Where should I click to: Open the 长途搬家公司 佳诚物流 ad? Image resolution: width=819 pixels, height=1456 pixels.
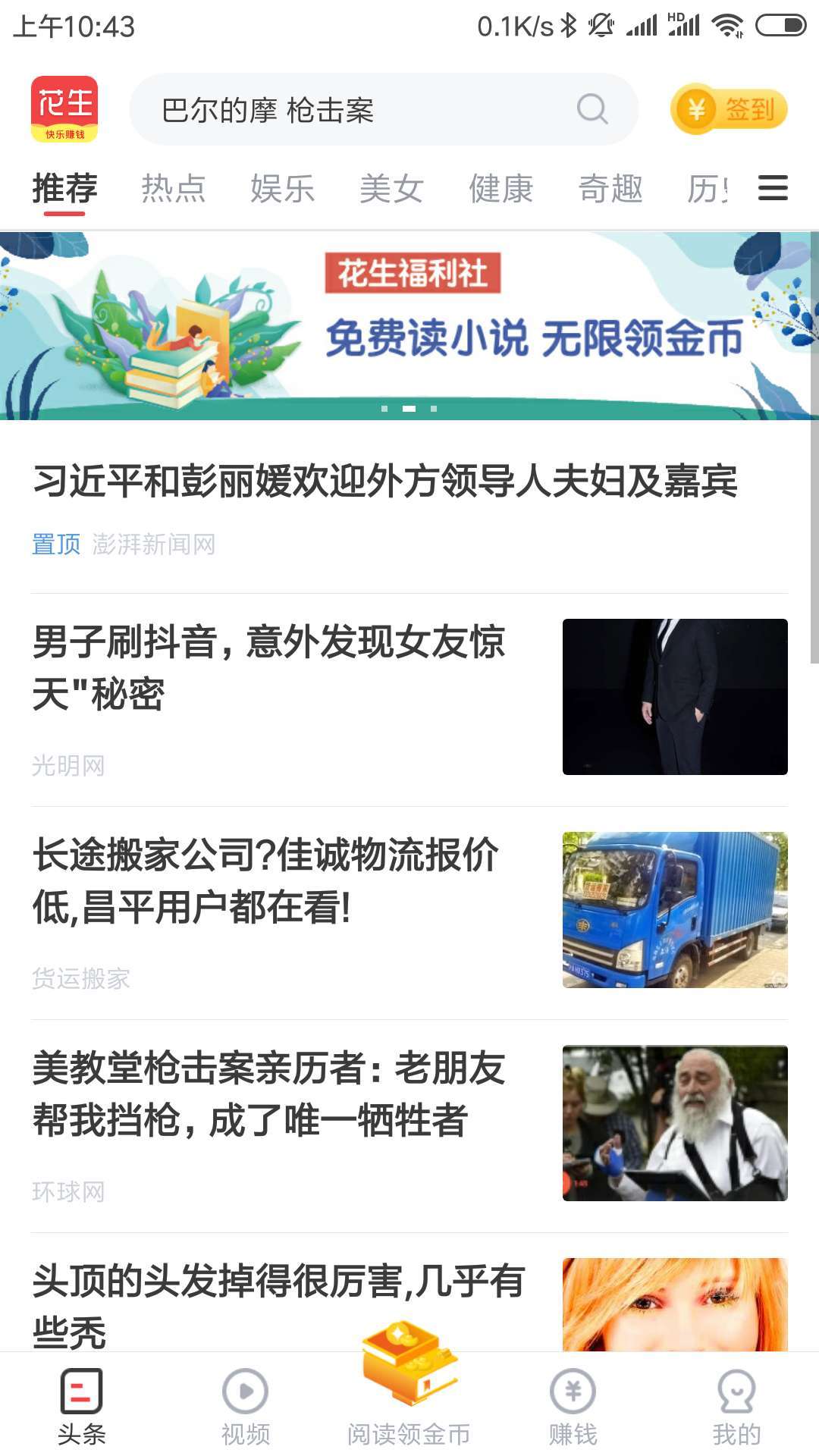267,881
